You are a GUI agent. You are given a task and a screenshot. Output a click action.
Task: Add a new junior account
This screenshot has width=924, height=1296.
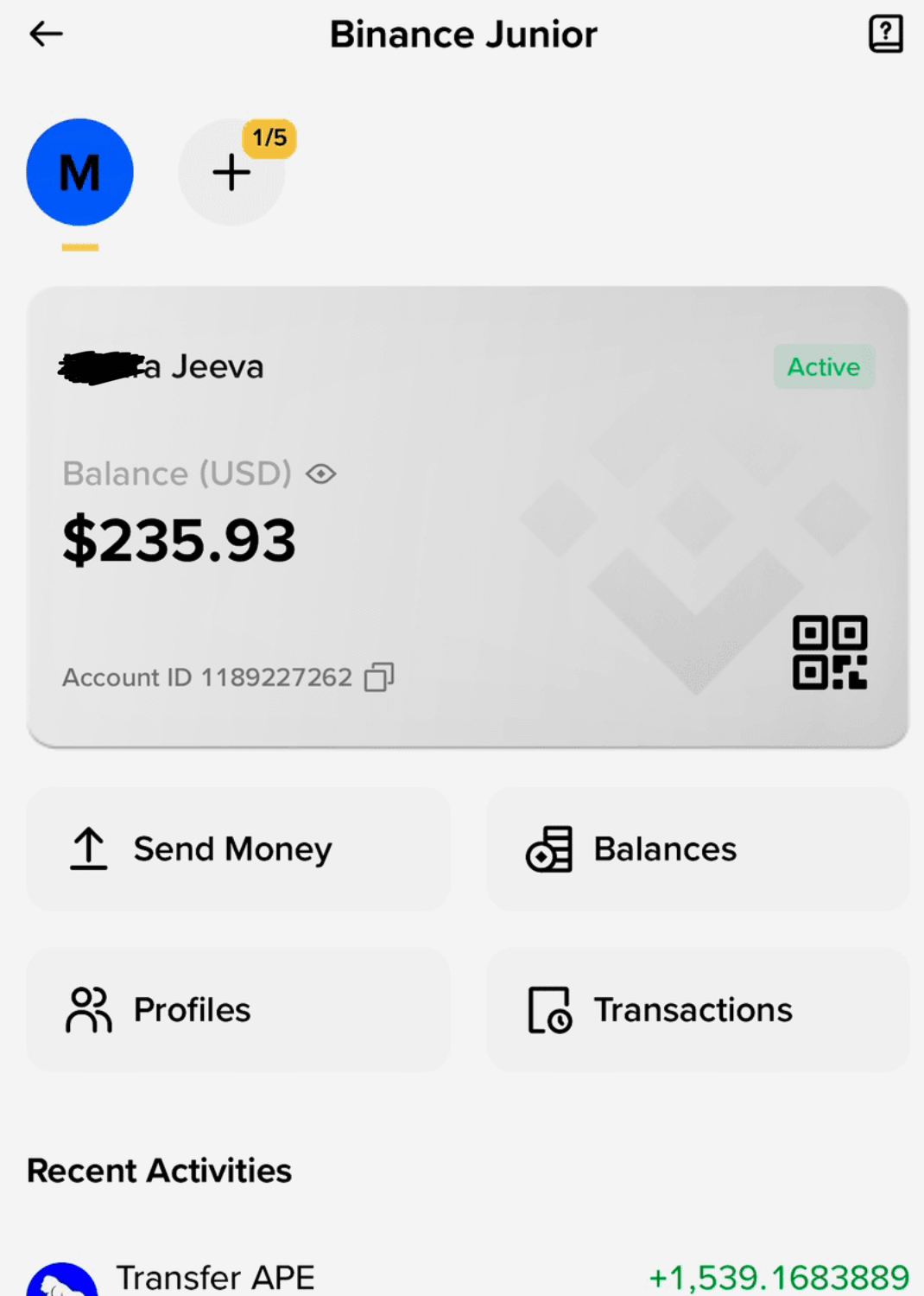[231, 173]
